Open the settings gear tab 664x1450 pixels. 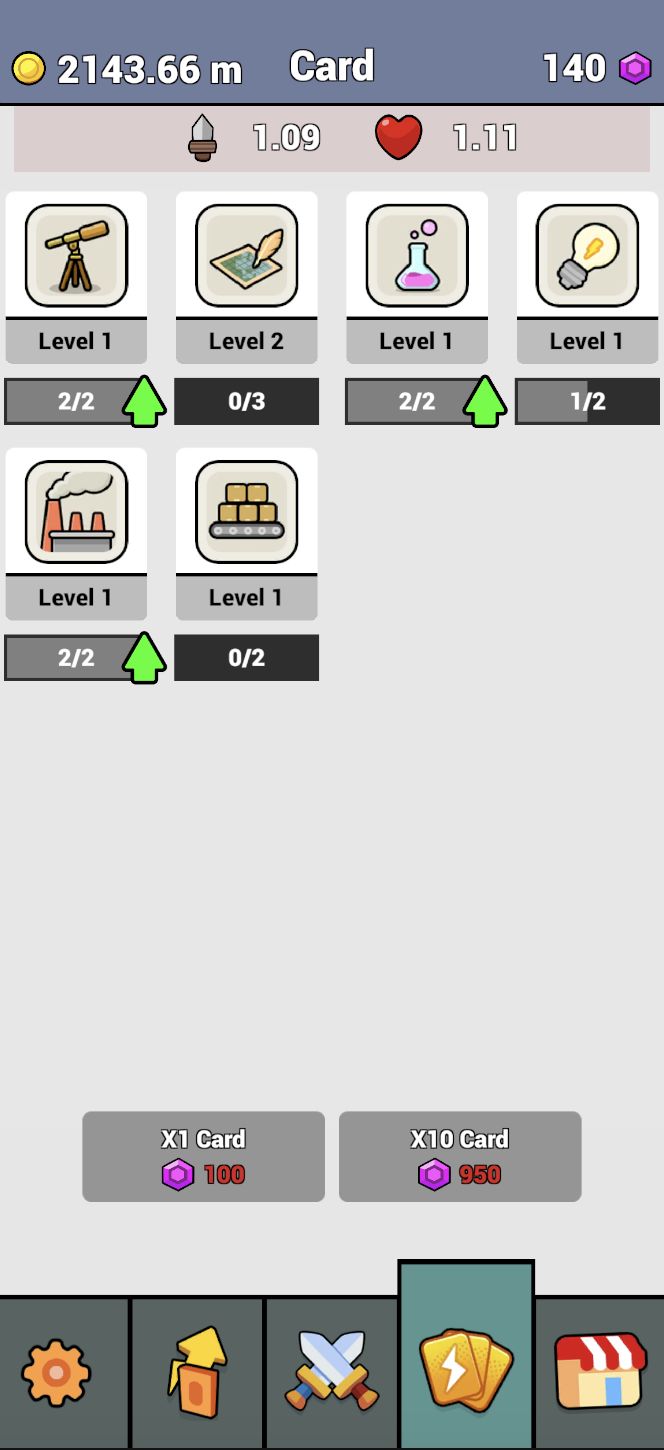[x=57, y=1372]
